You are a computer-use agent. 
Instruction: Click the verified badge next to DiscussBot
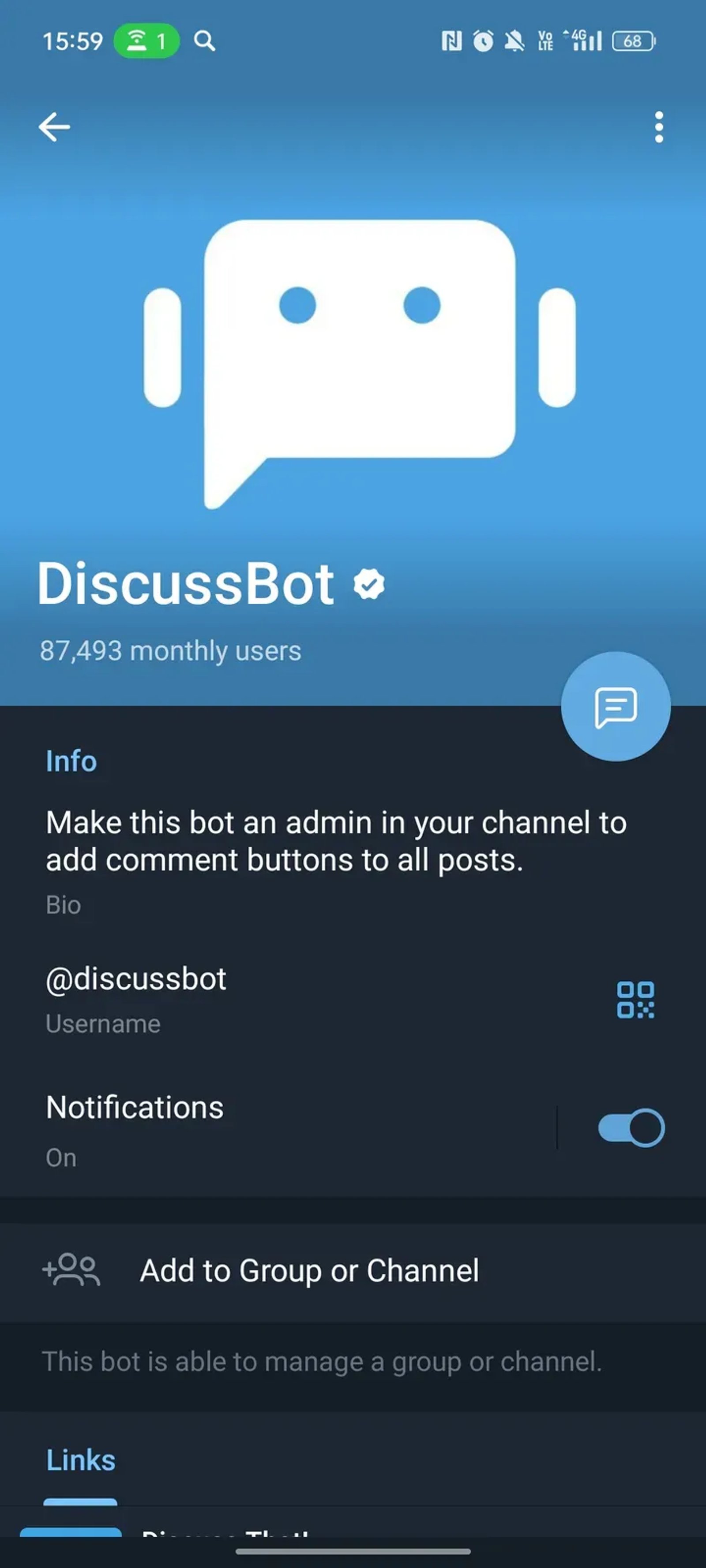pyautogui.click(x=368, y=583)
